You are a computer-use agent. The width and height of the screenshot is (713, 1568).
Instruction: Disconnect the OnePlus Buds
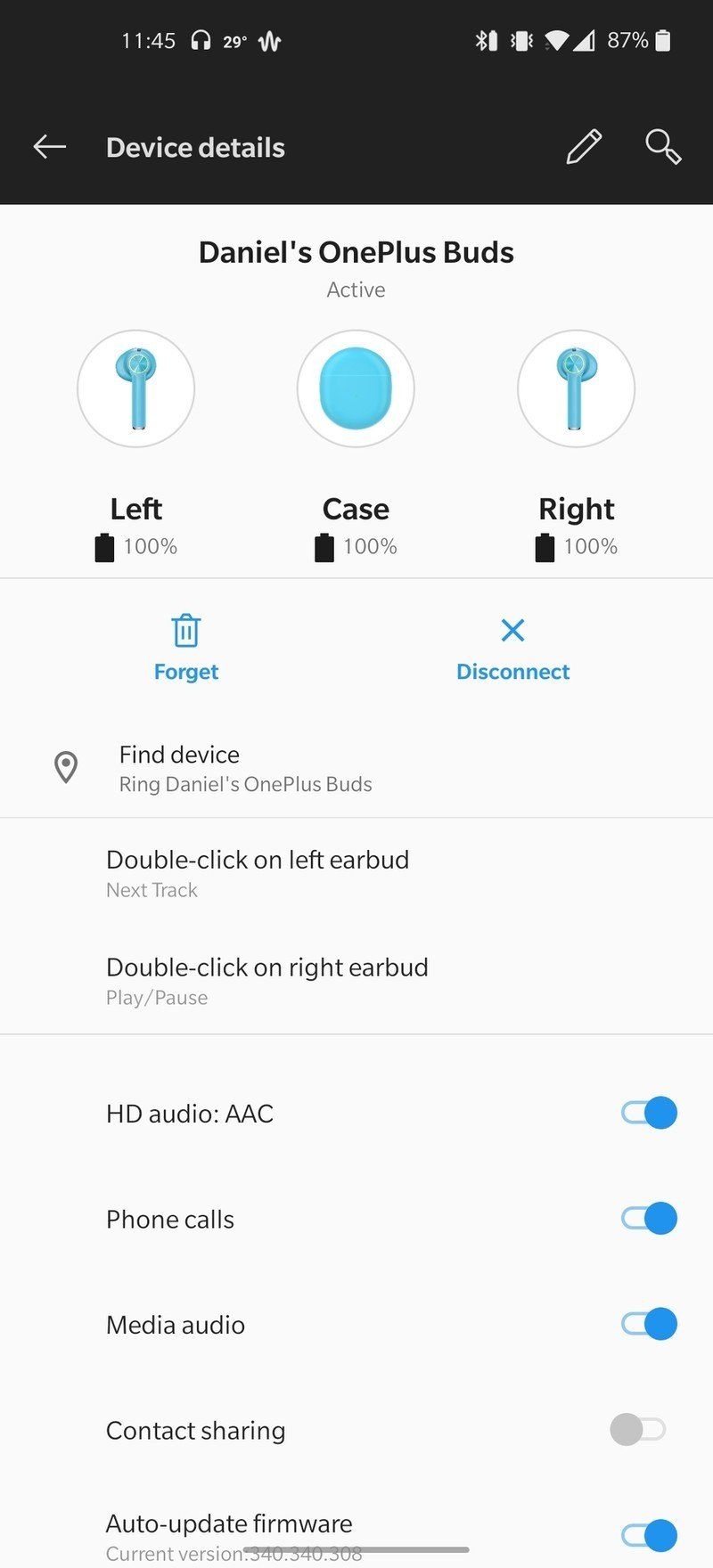pos(512,648)
